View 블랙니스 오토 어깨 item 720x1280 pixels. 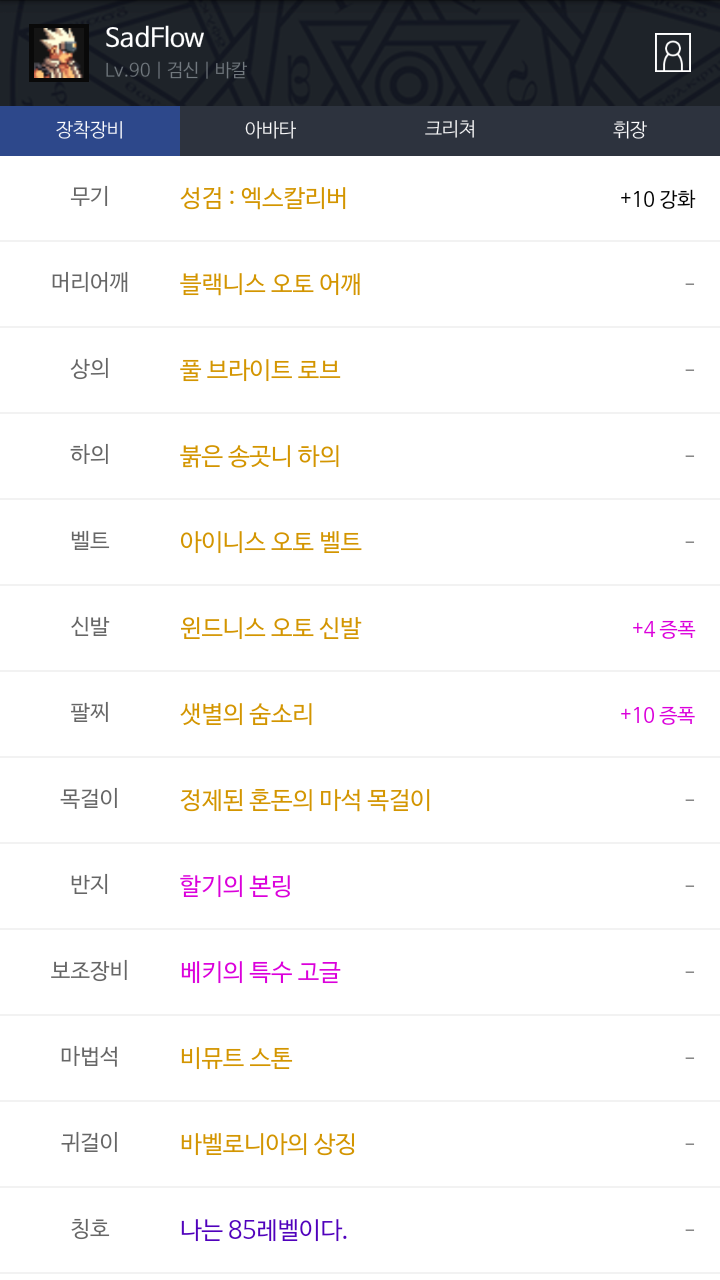(x=270, y=284)
